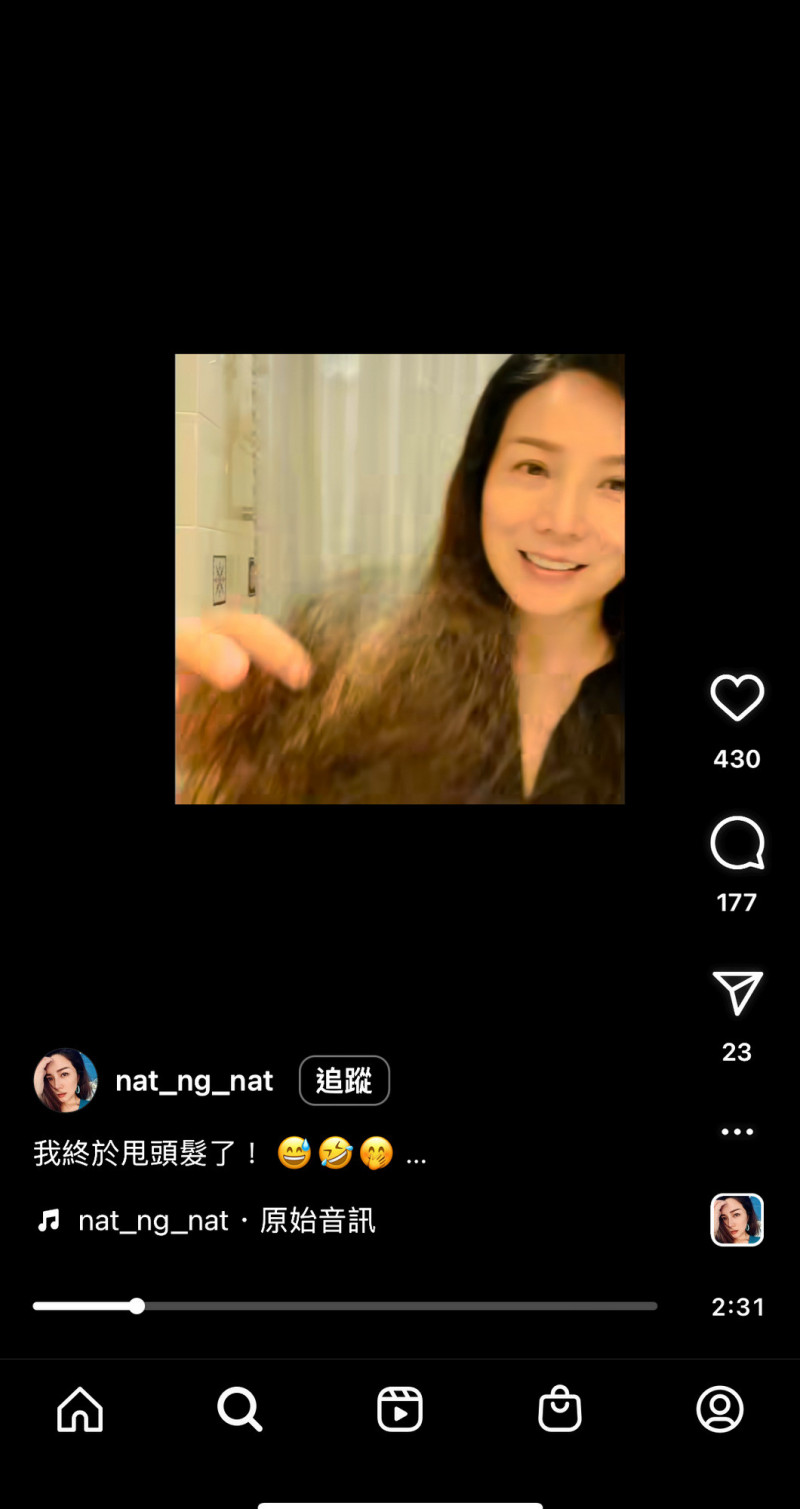800x1509 pixels.
Task: Pause the playing video
Action: [400, 579]
